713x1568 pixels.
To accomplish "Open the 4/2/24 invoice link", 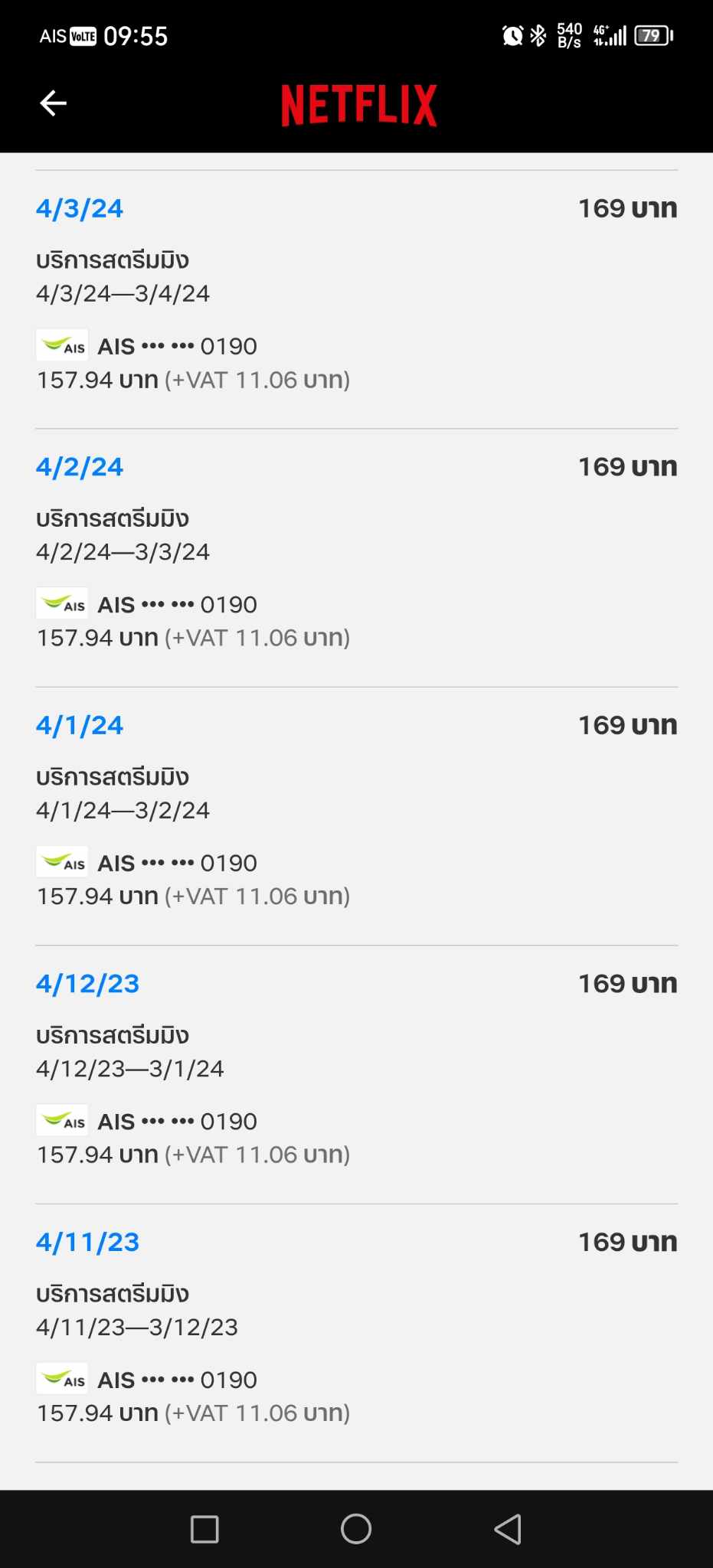I will click(x=80, y=466).
